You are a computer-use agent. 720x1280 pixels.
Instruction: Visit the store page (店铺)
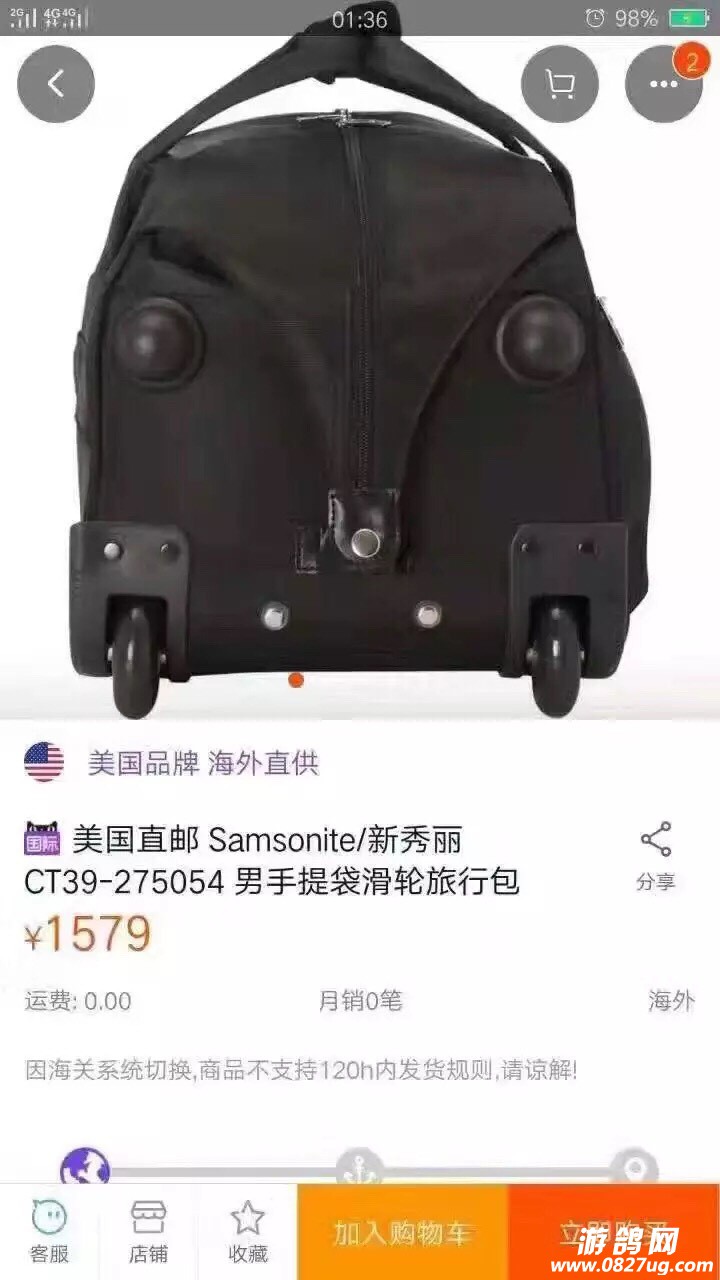pyautogui.click(x=148, y=1232)
